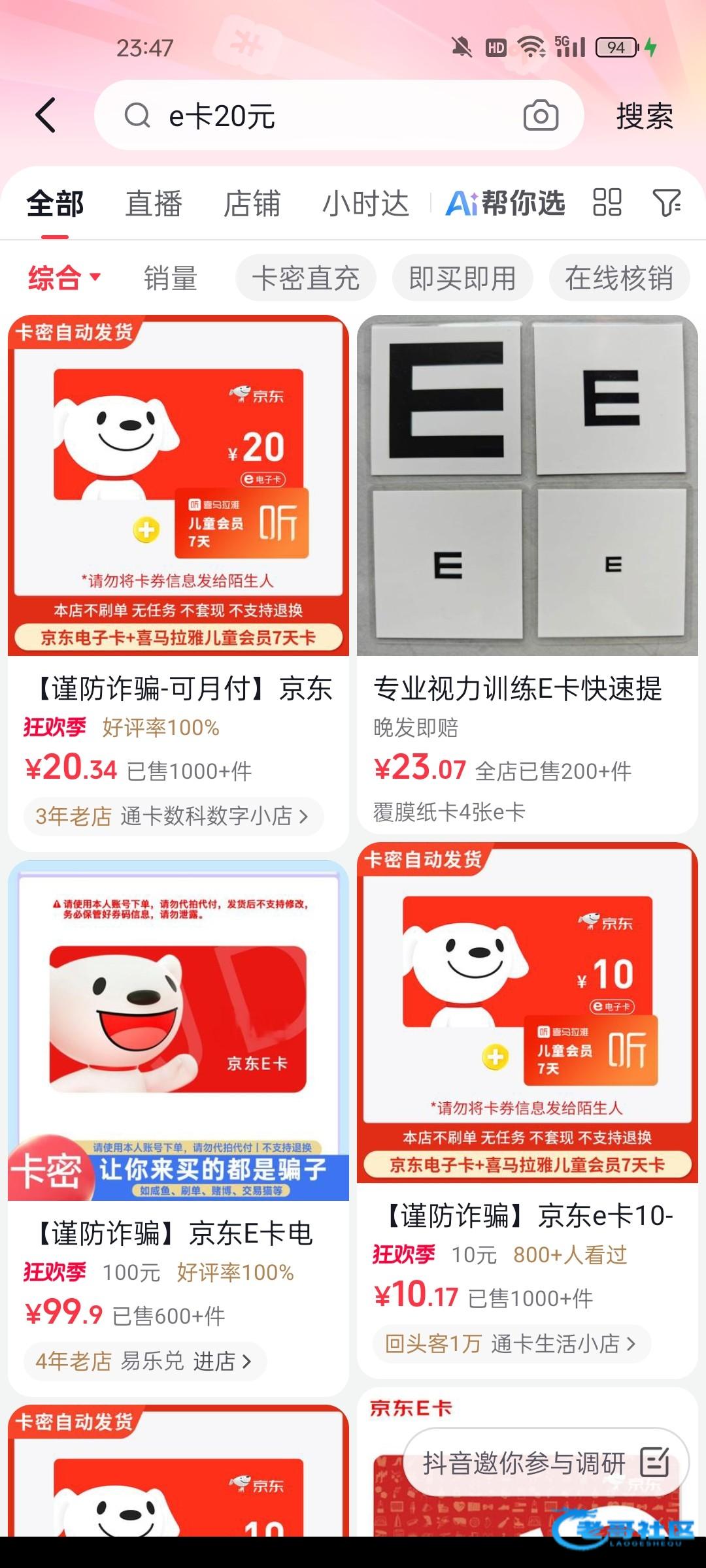Toggle the grid layout view icon

pyautogui.click(x=607, y=203)
